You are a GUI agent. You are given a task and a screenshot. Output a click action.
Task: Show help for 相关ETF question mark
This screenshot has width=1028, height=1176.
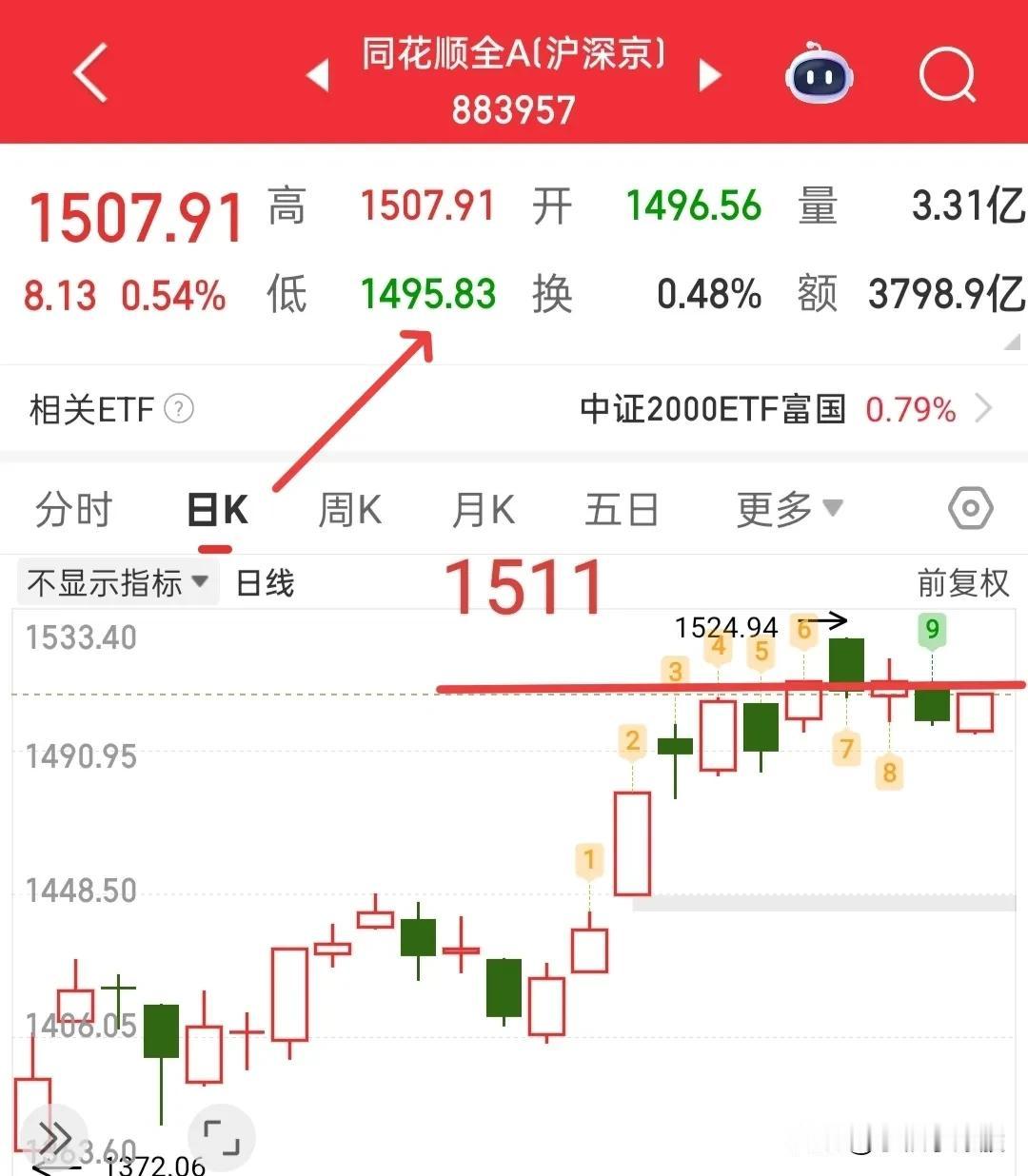tap(179, 409)
